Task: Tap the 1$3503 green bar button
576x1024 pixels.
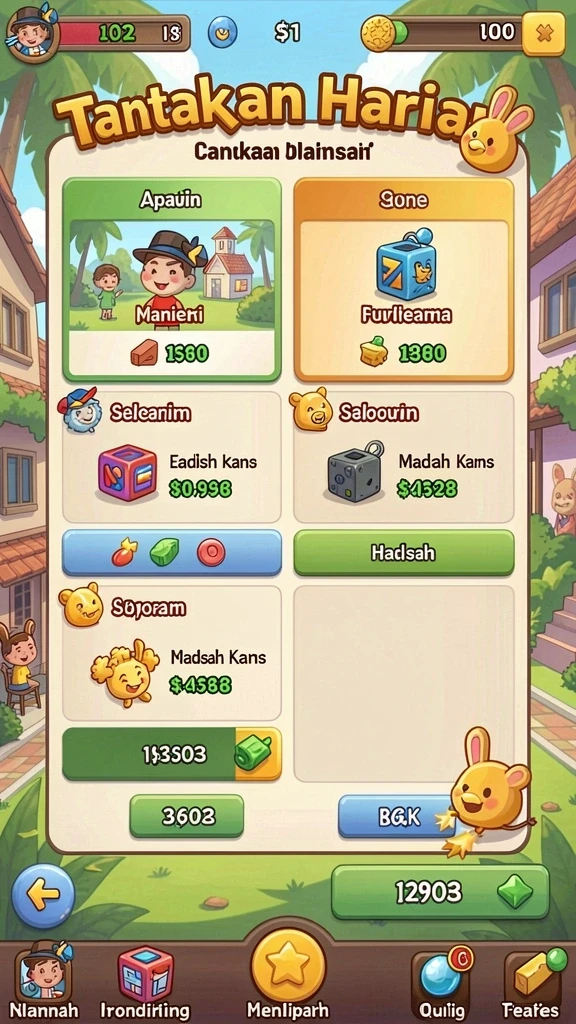Action: (x=172, y=754)
